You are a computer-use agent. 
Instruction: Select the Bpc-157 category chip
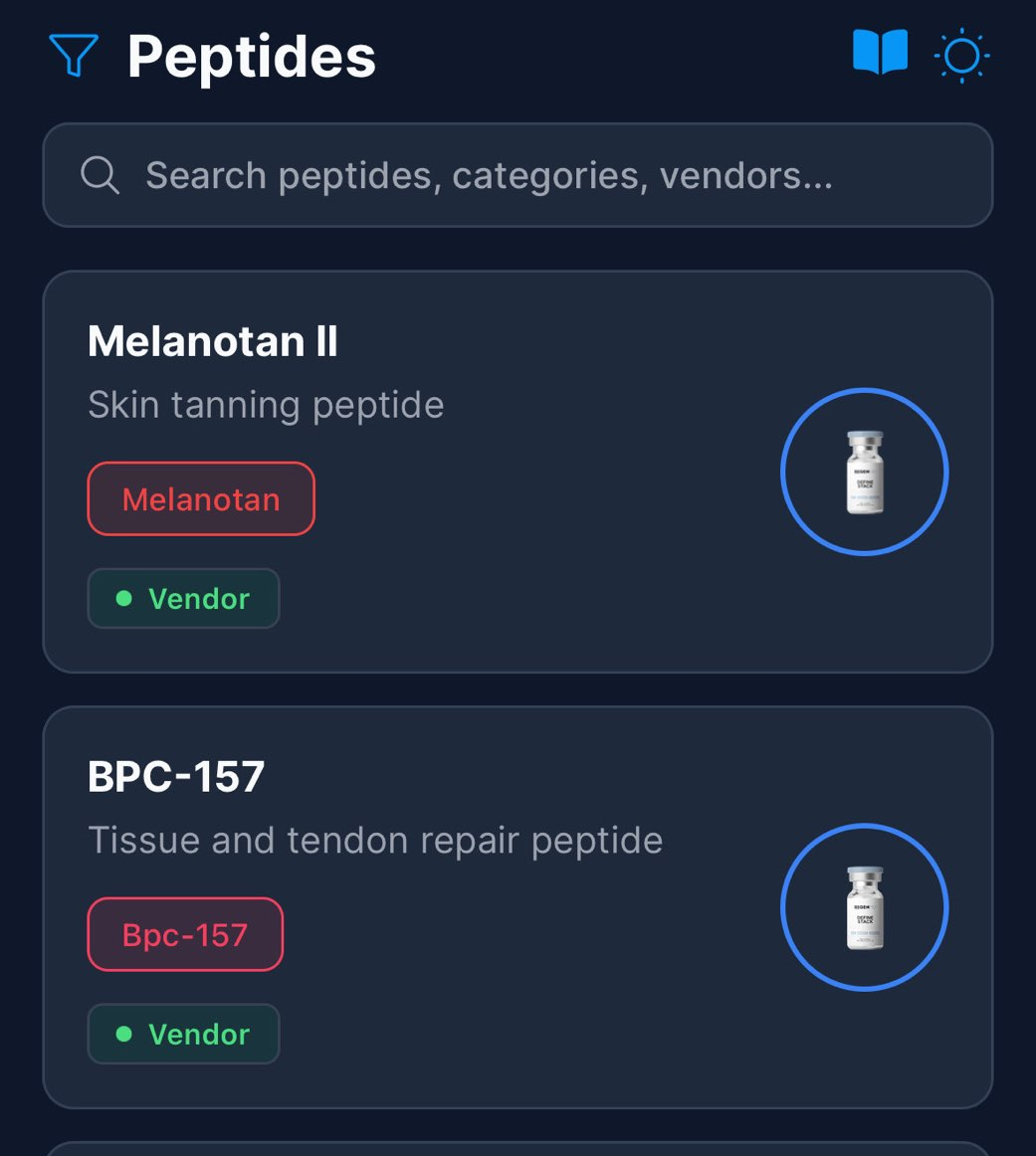pos(185,935)
